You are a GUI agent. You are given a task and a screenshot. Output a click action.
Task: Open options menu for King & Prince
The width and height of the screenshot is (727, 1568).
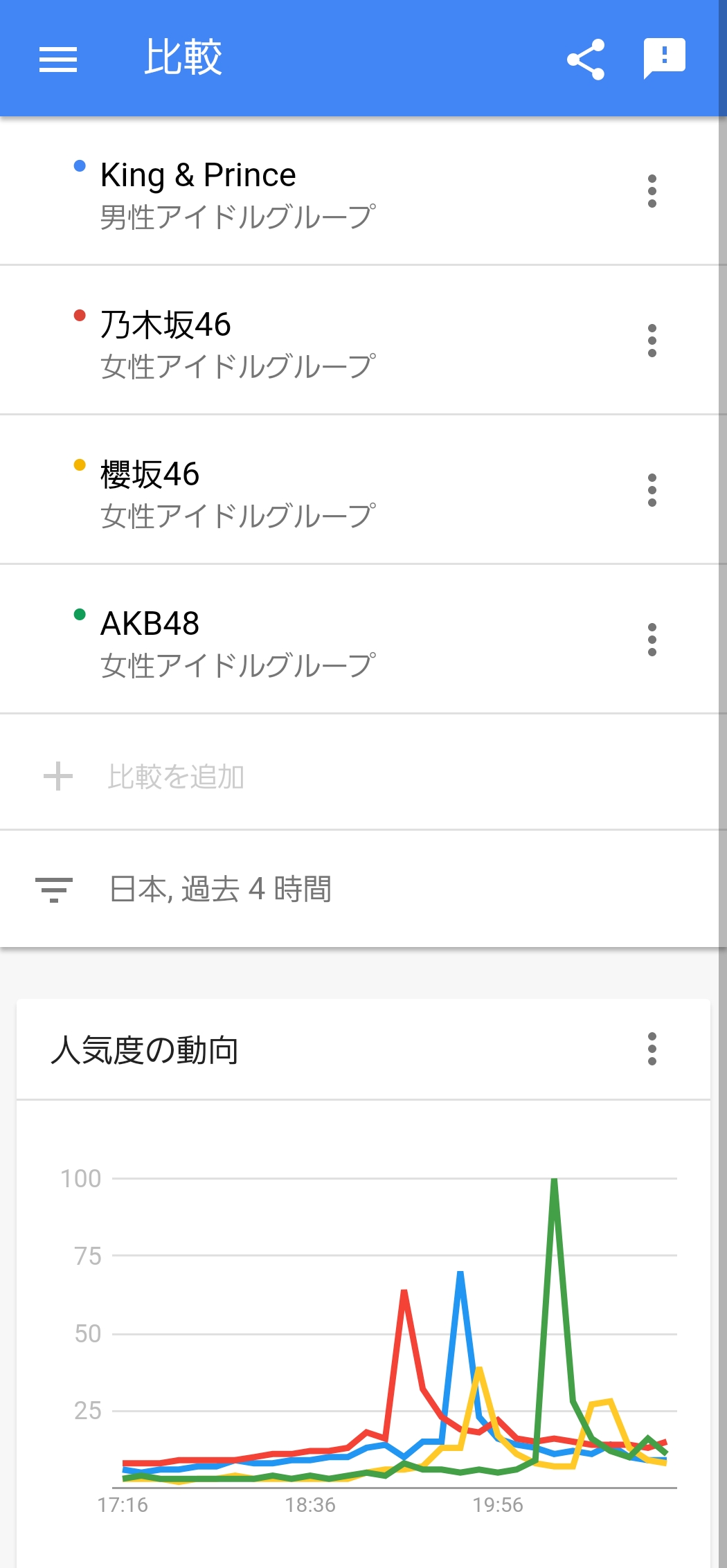[652, 191]
